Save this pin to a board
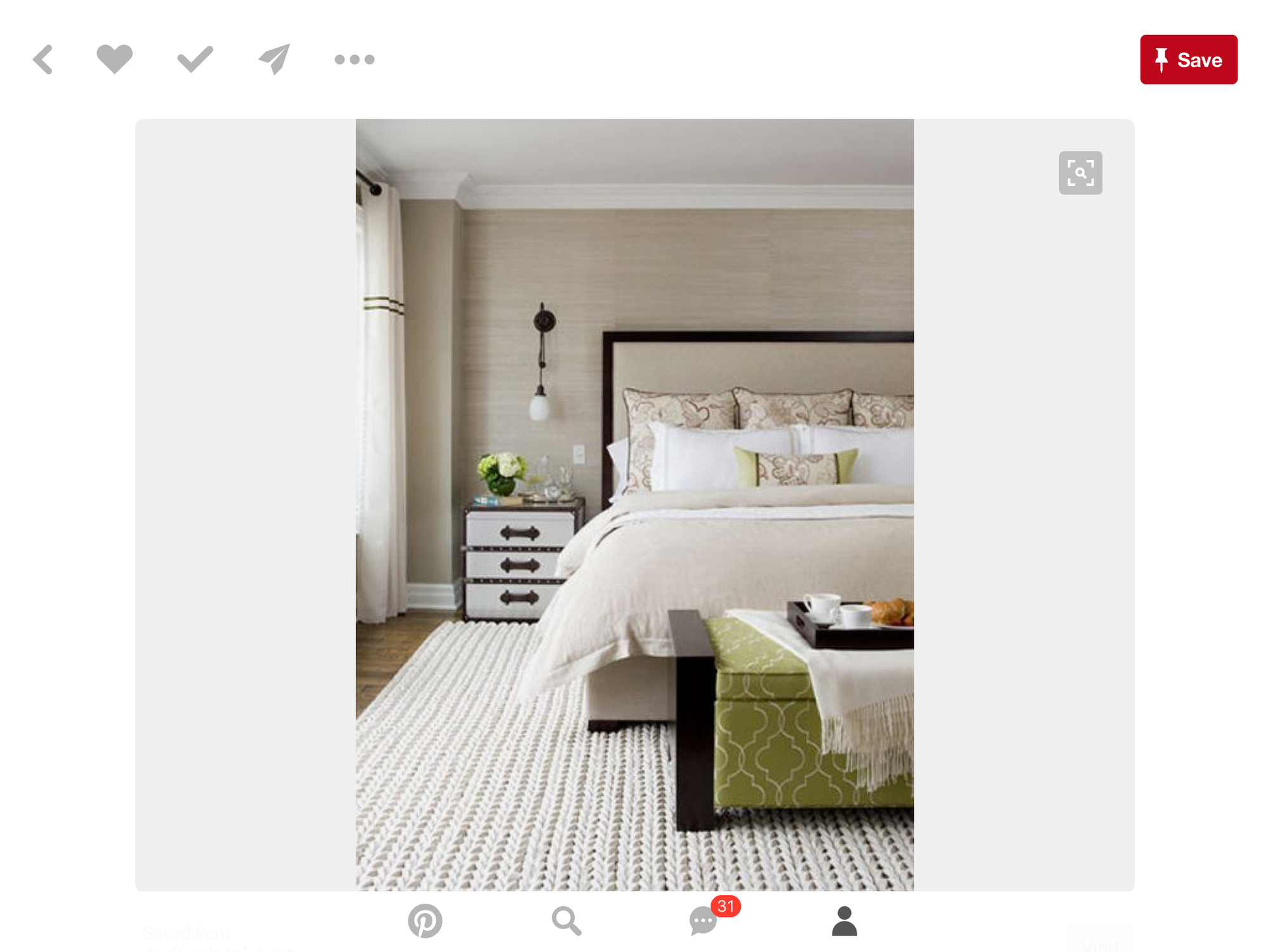The height and width of the screenshot is (952, 1270). pyautogui.click(x=1188, y=60)
